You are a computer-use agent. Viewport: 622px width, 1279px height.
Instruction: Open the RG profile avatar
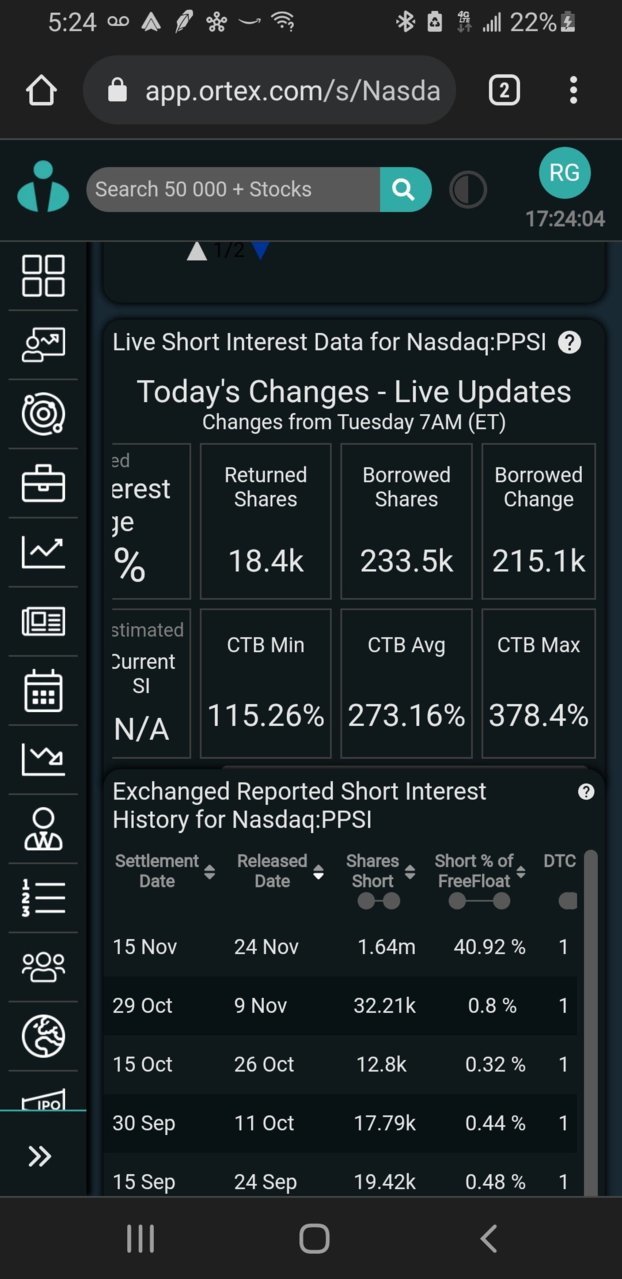coord(565,173)
